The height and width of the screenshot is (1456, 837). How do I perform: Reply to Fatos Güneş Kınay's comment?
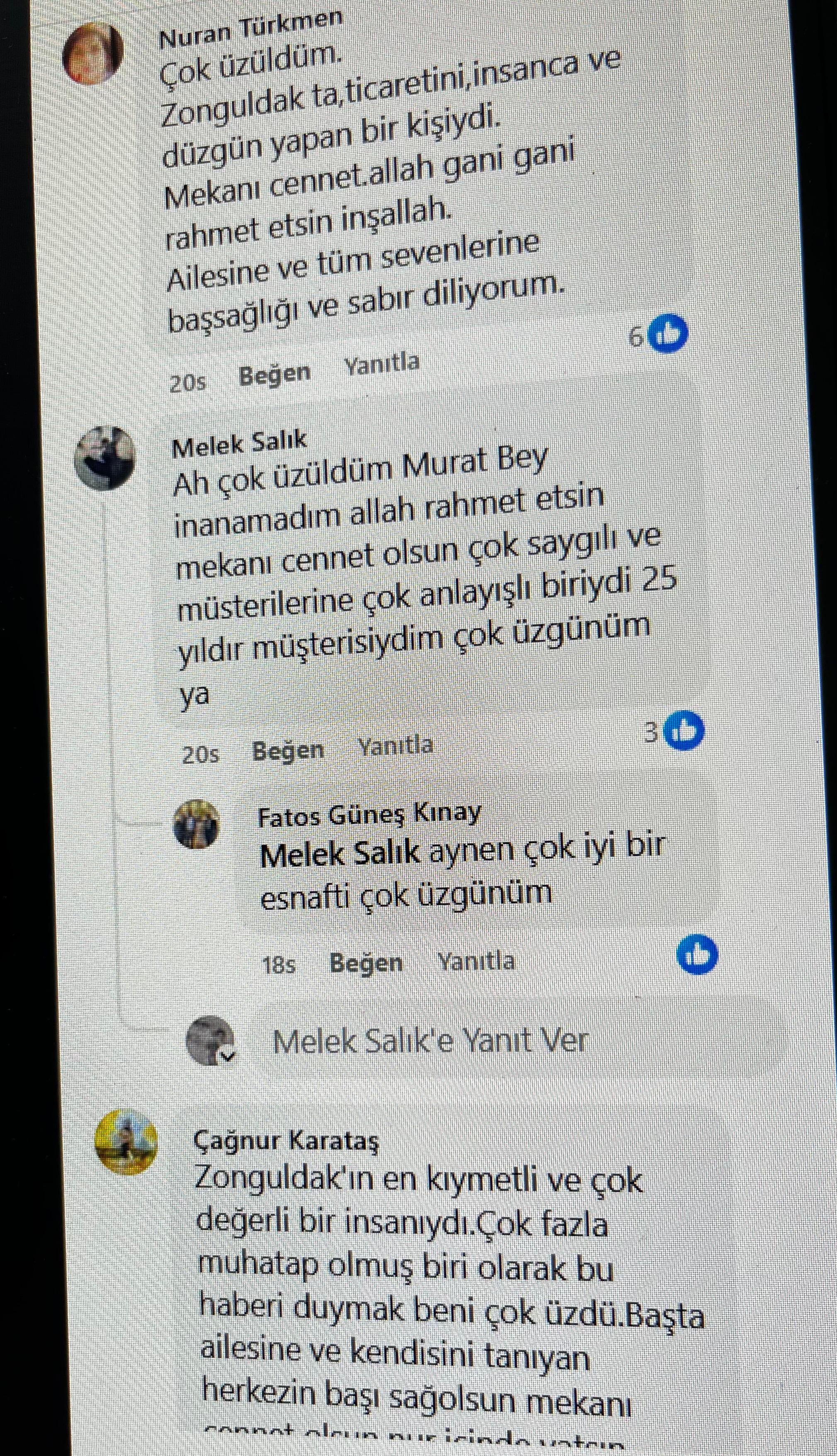pos(476,961)
